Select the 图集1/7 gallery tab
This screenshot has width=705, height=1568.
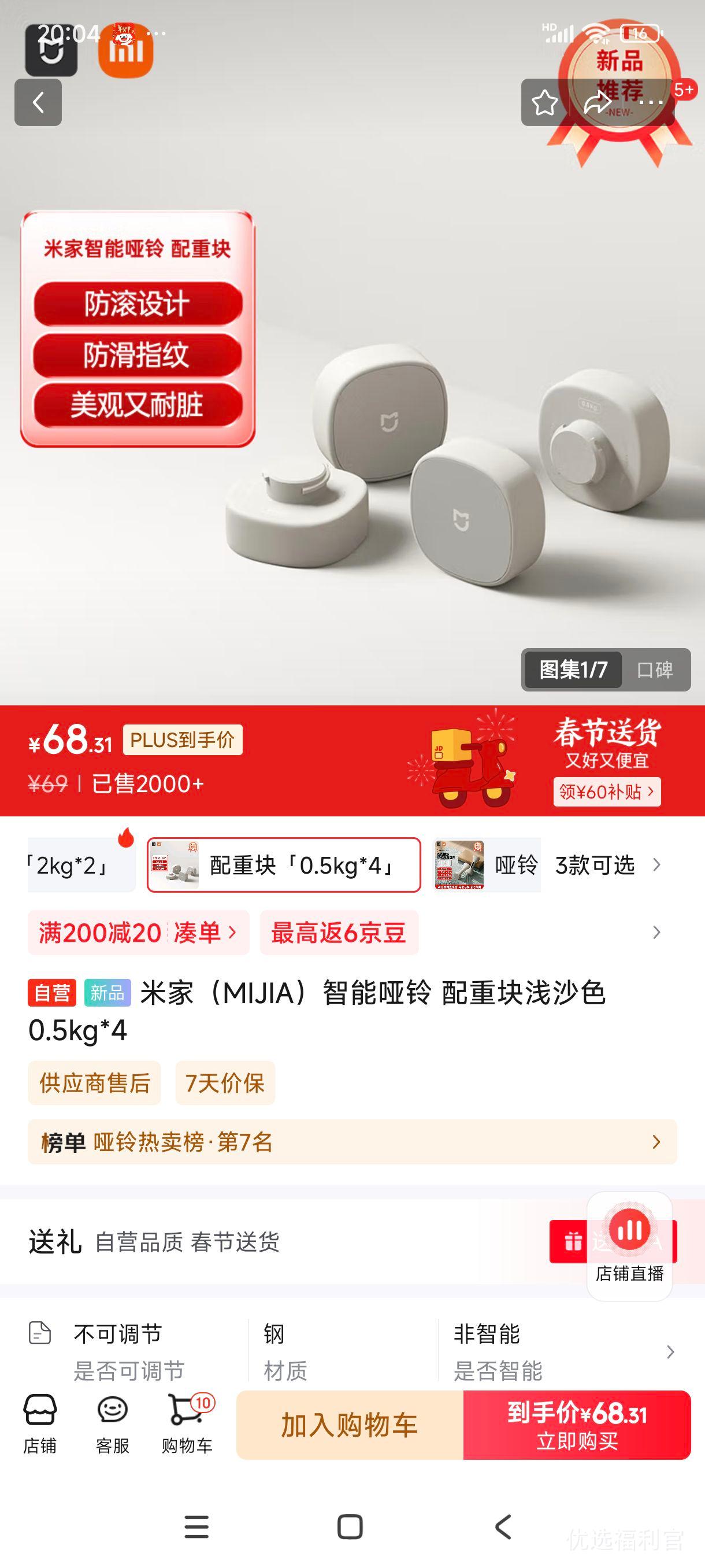[573, 670]
